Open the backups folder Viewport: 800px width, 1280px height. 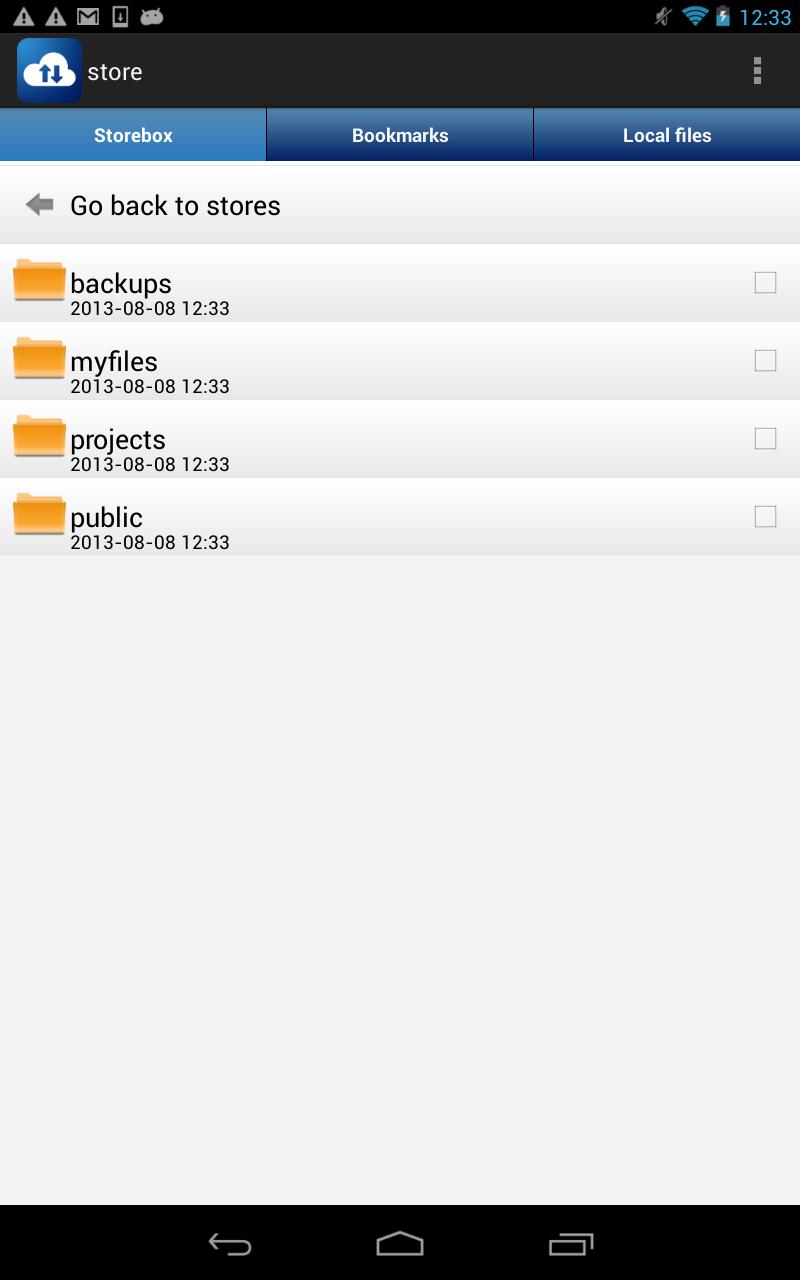[120, 284]
